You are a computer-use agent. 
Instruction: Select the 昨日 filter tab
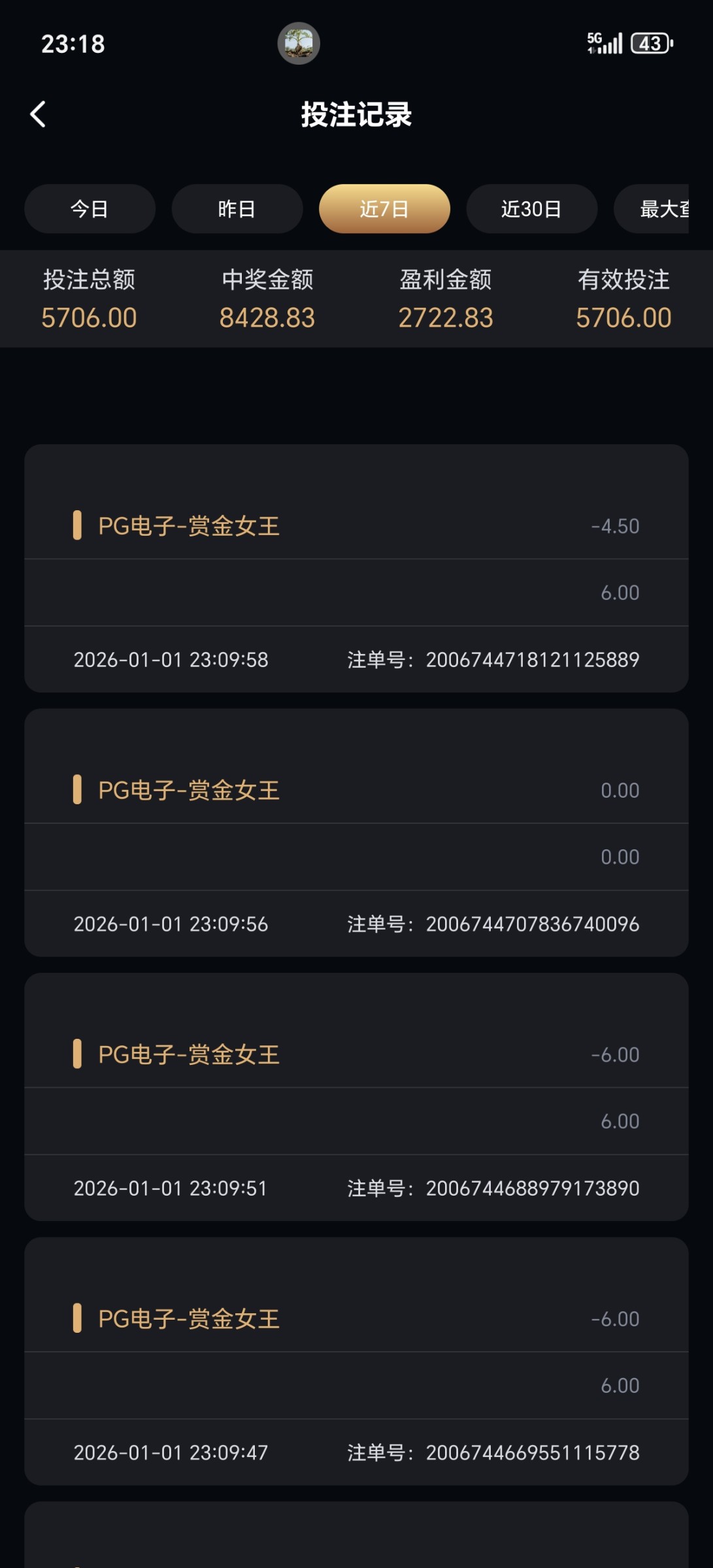237,209
